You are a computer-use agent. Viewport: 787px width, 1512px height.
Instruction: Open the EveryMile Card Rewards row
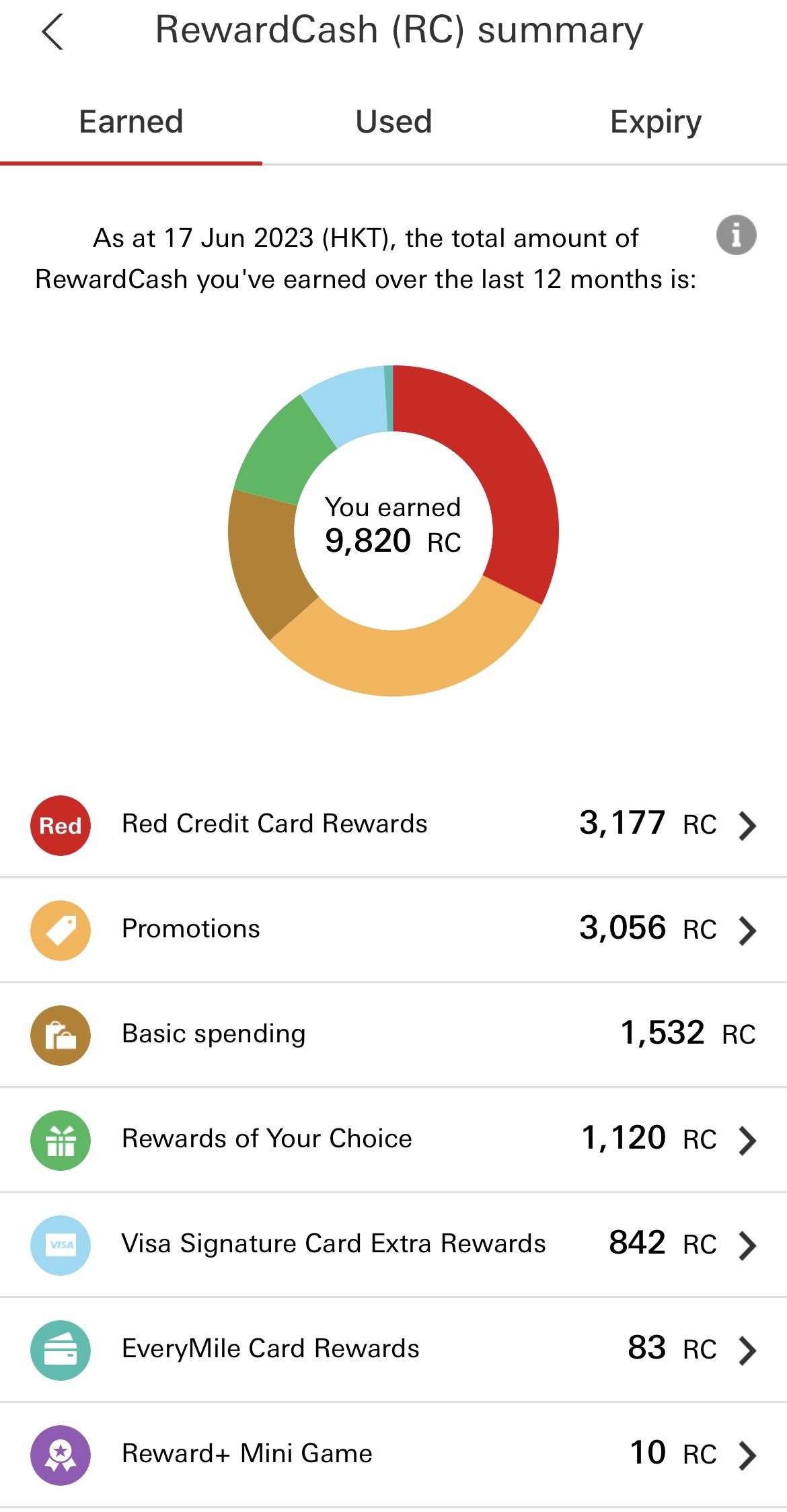tap(394, 1350)
